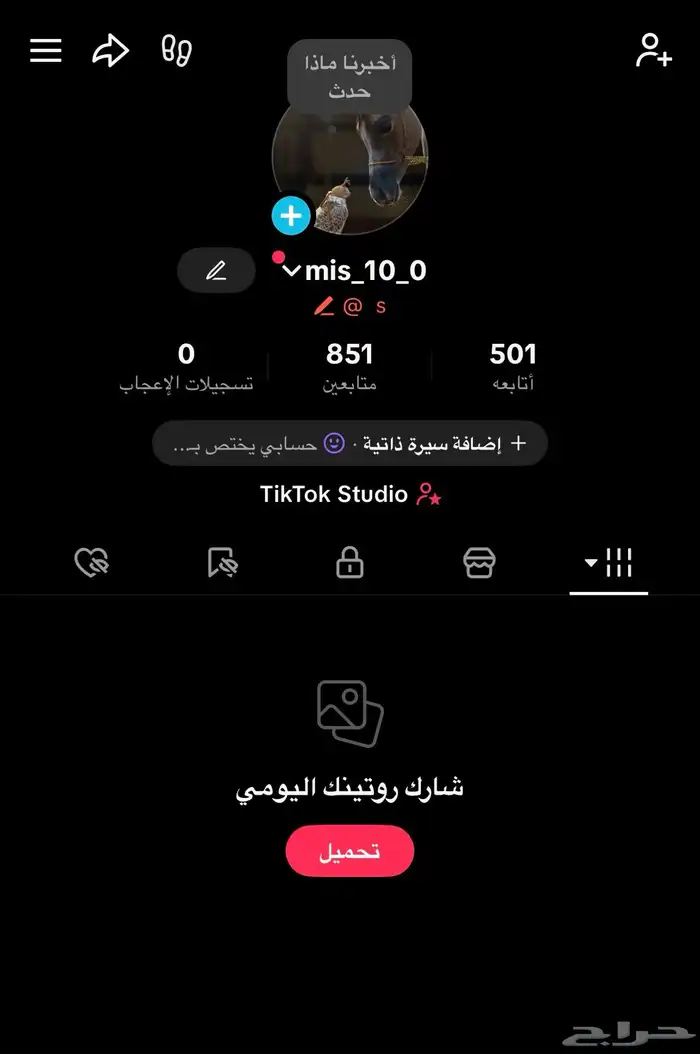This screenshot has height=1054, width=700.
Task: Edit profile with the pencil button
Action: [216, 271]
